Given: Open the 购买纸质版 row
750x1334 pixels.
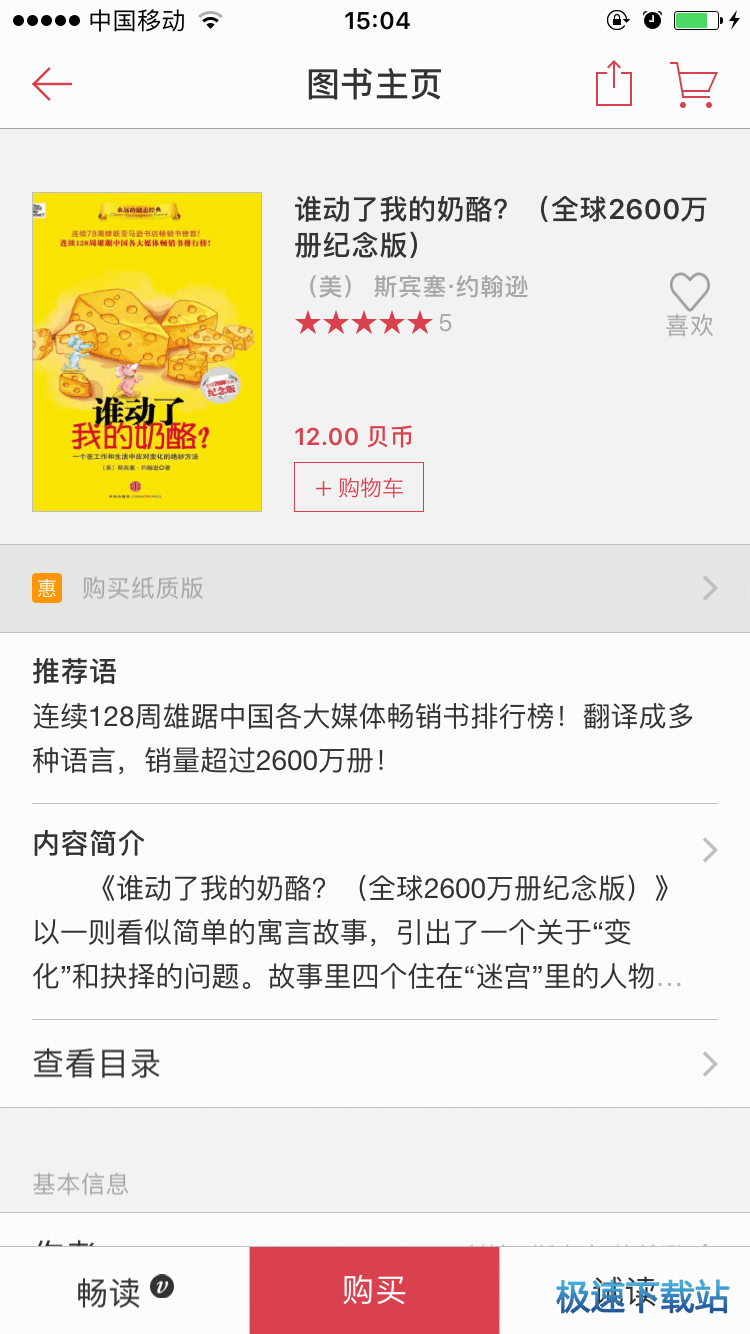Looking at the screenshot, I should (x=375, y=588).
